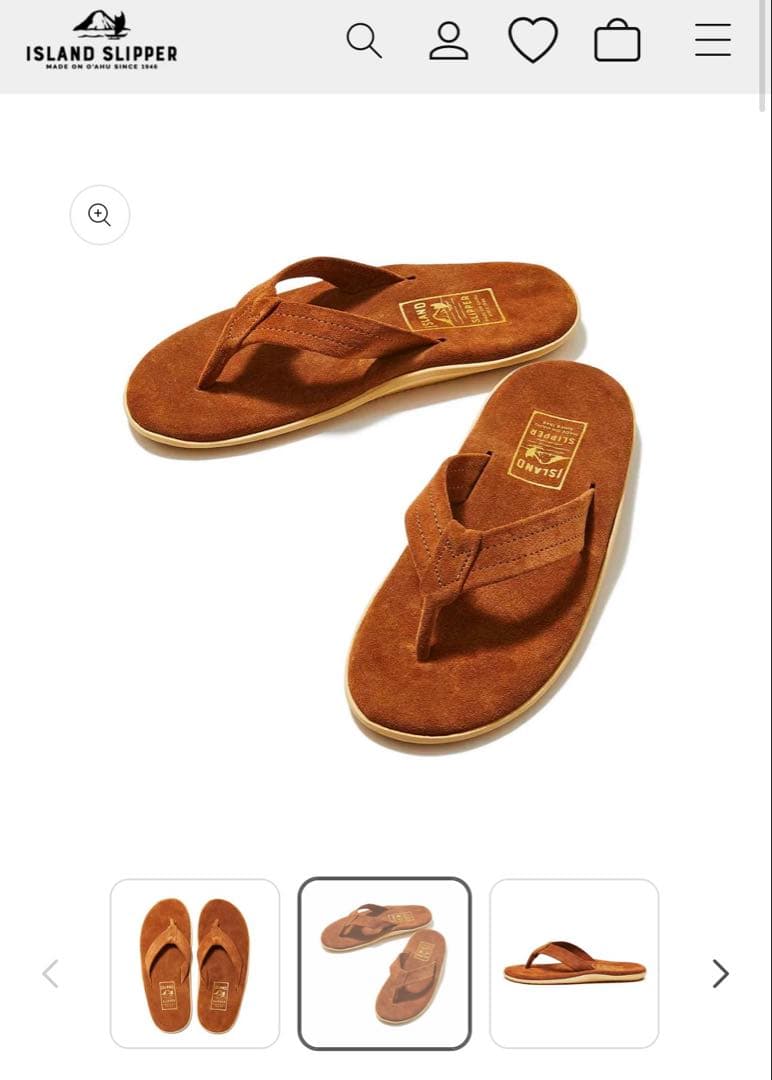Image resolution: width=772 pixels, height=1080 pixels.
Task: Open the wishlist heart icon
Action: coord(533,41)
